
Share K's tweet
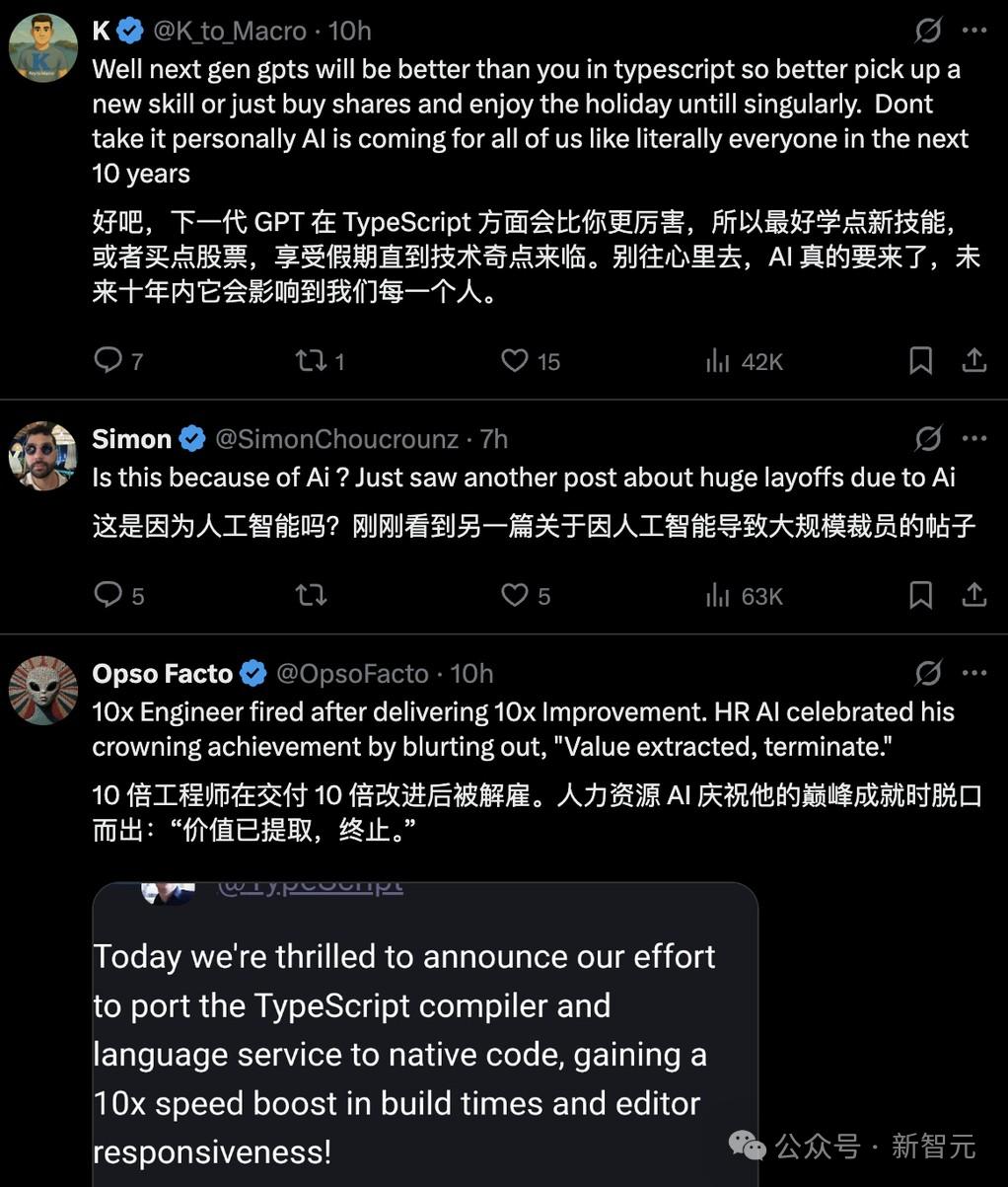tap(973, 360)
